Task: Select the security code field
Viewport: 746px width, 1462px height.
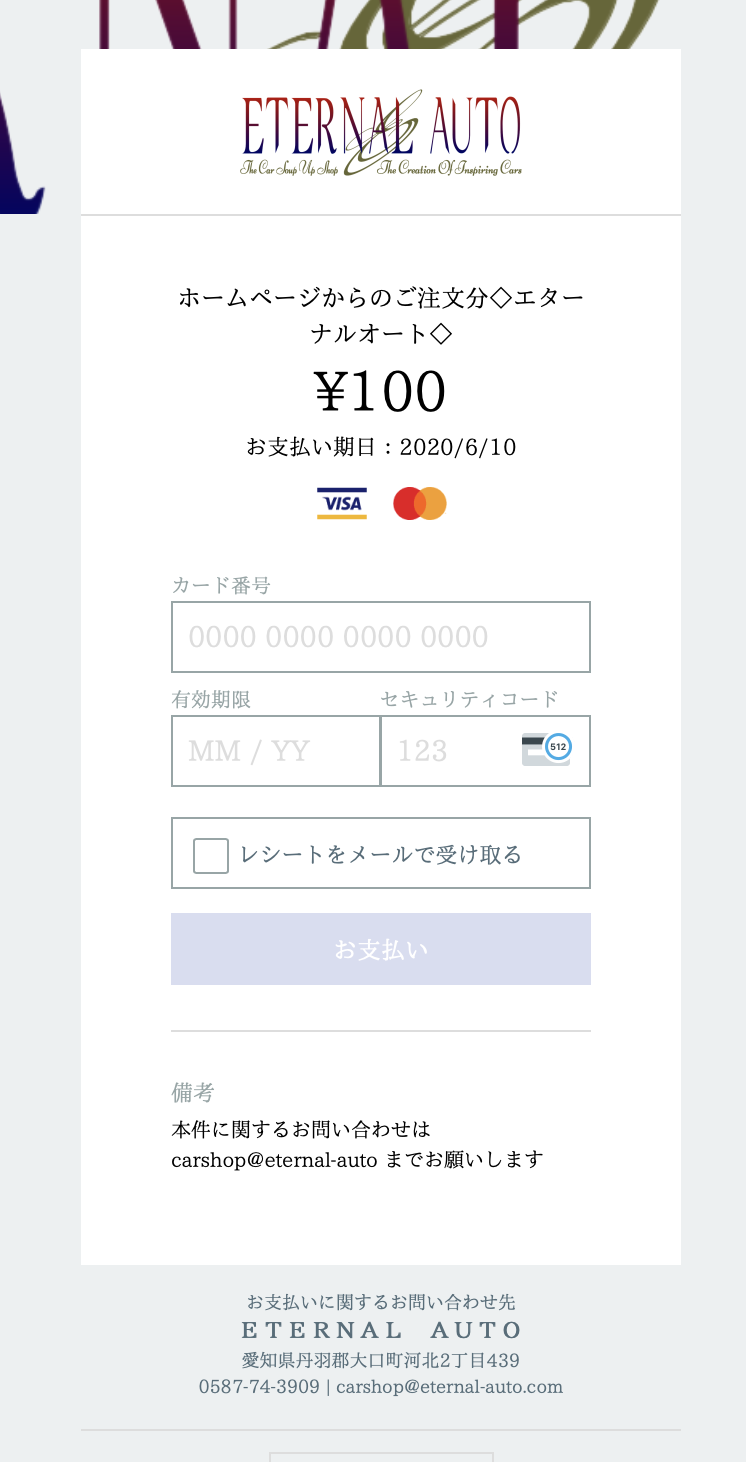Action: click(485, 751)
